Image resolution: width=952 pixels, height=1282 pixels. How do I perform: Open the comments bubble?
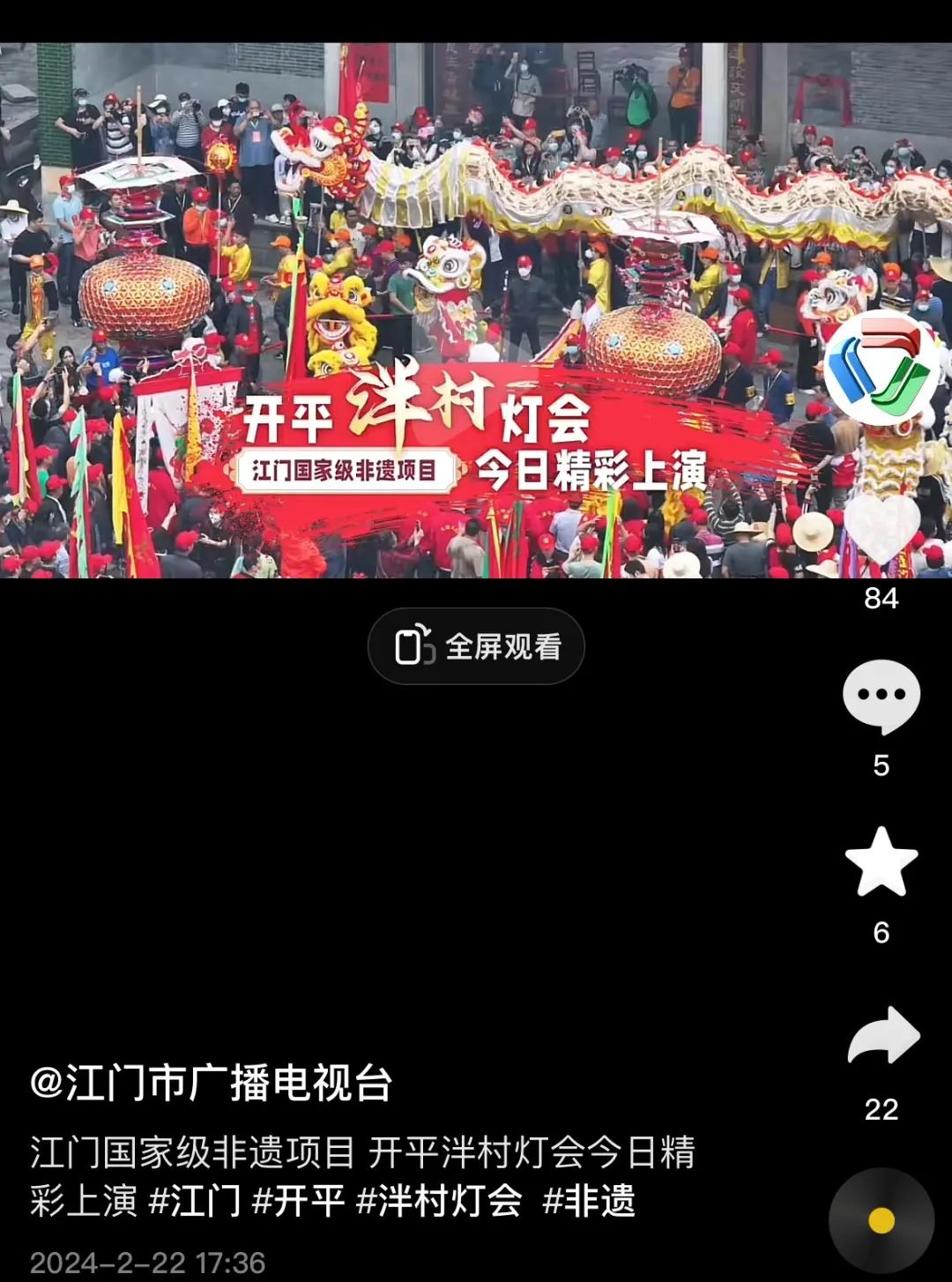[x=881, y=697]
